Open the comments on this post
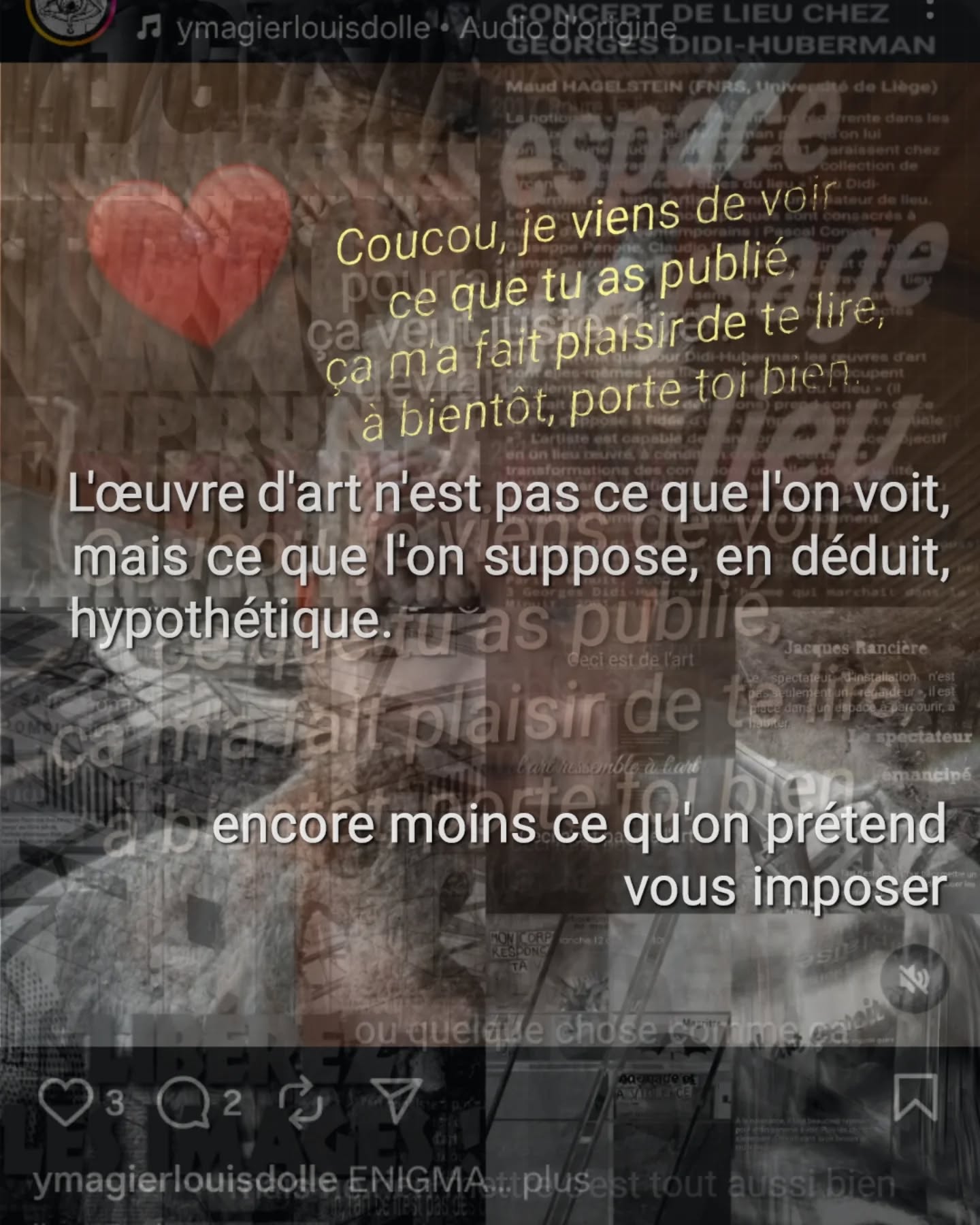 pos(184,1101)
